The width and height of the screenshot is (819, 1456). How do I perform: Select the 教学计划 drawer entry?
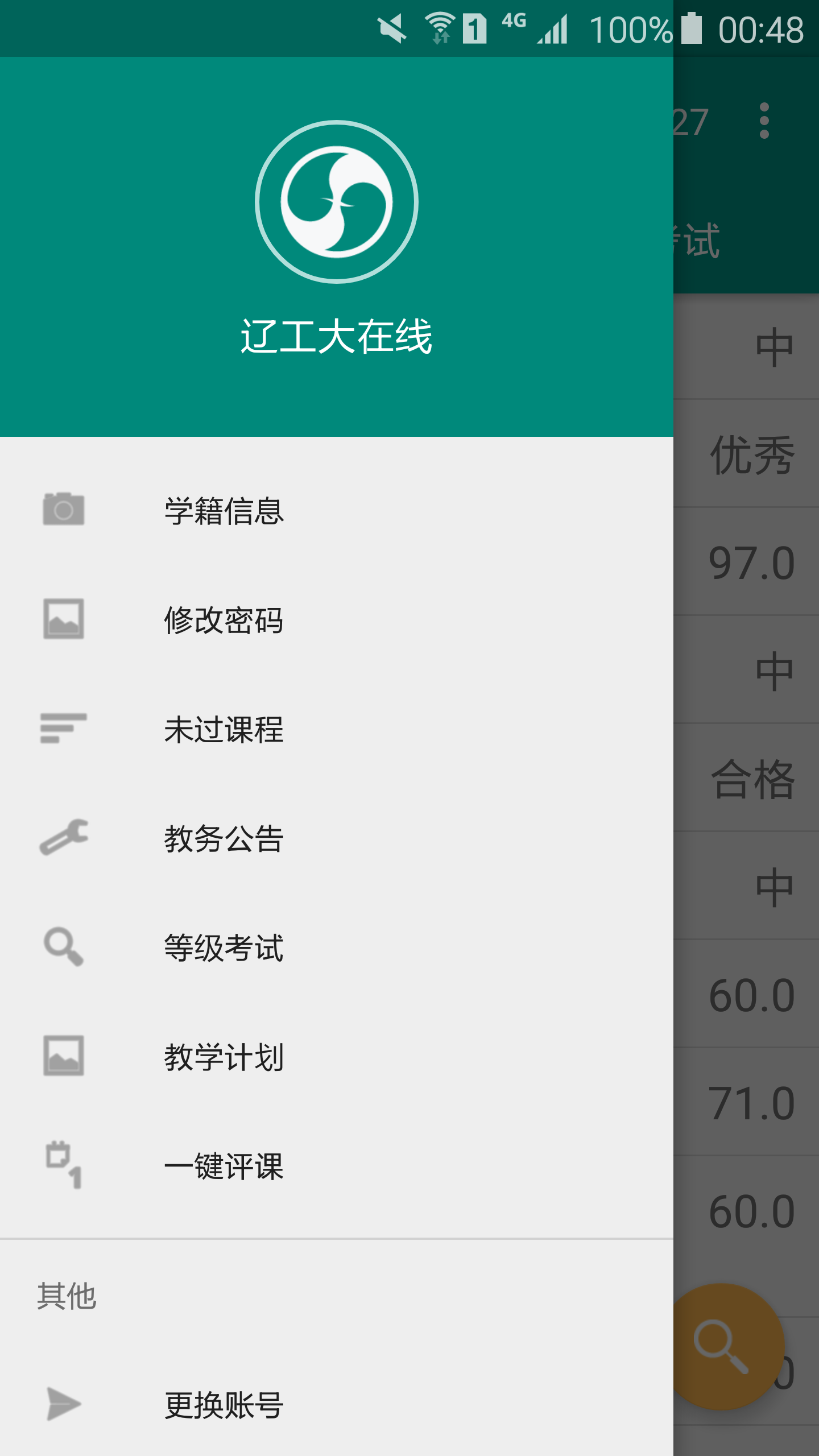coord(224,1056)
